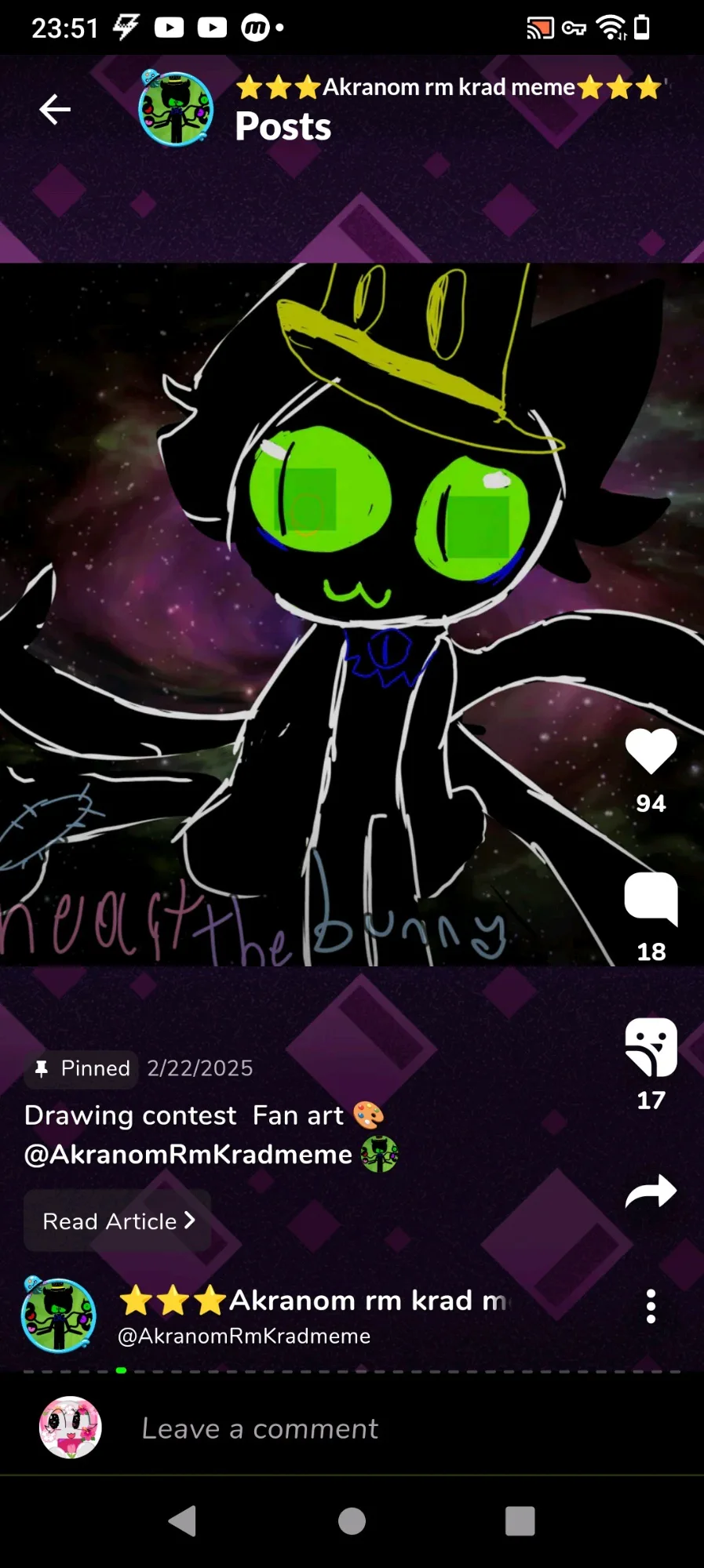The width and height of the screenshot is (704, 1568).
Task: Share this post with the arrow icon
Action: coord(651,1191)
